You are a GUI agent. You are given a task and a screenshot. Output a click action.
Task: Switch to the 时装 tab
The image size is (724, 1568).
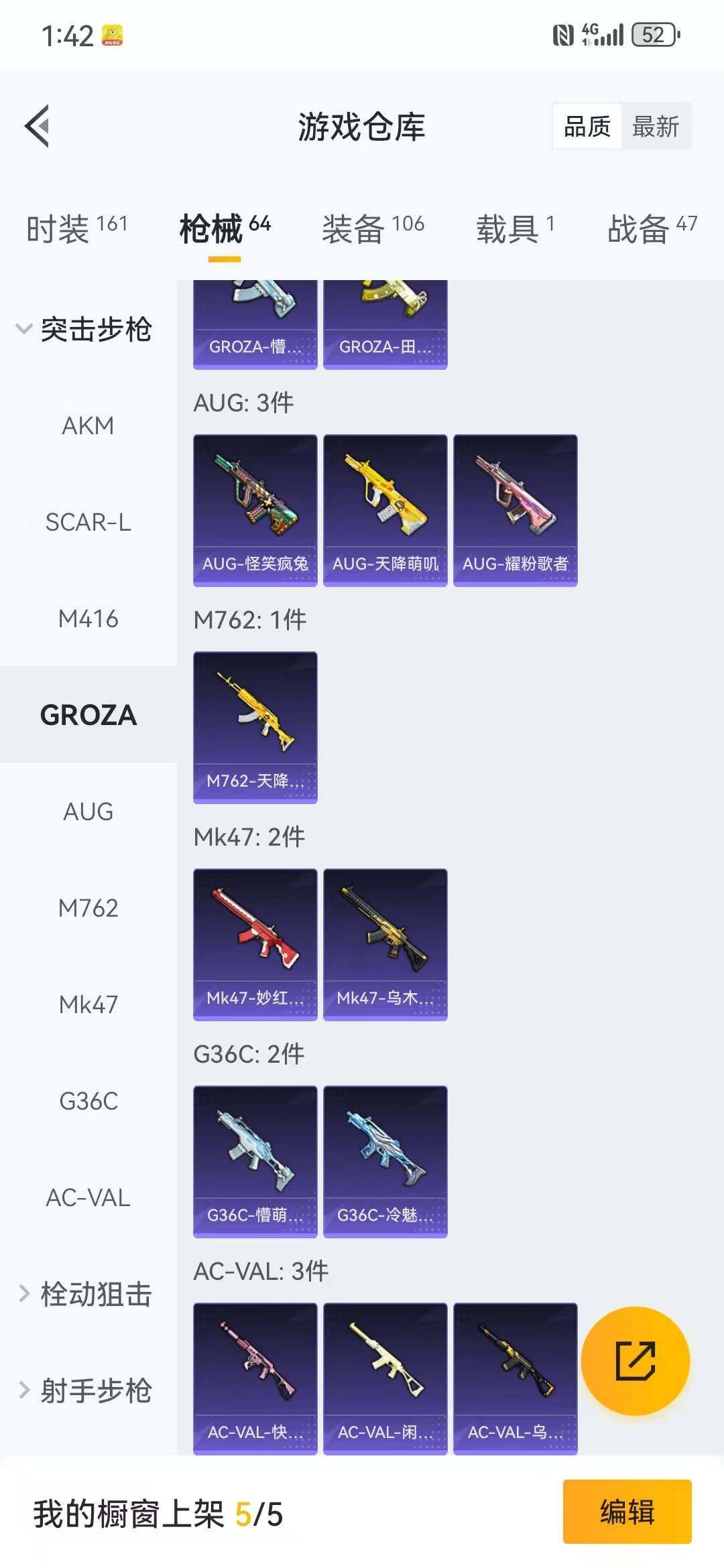(76, 228)
